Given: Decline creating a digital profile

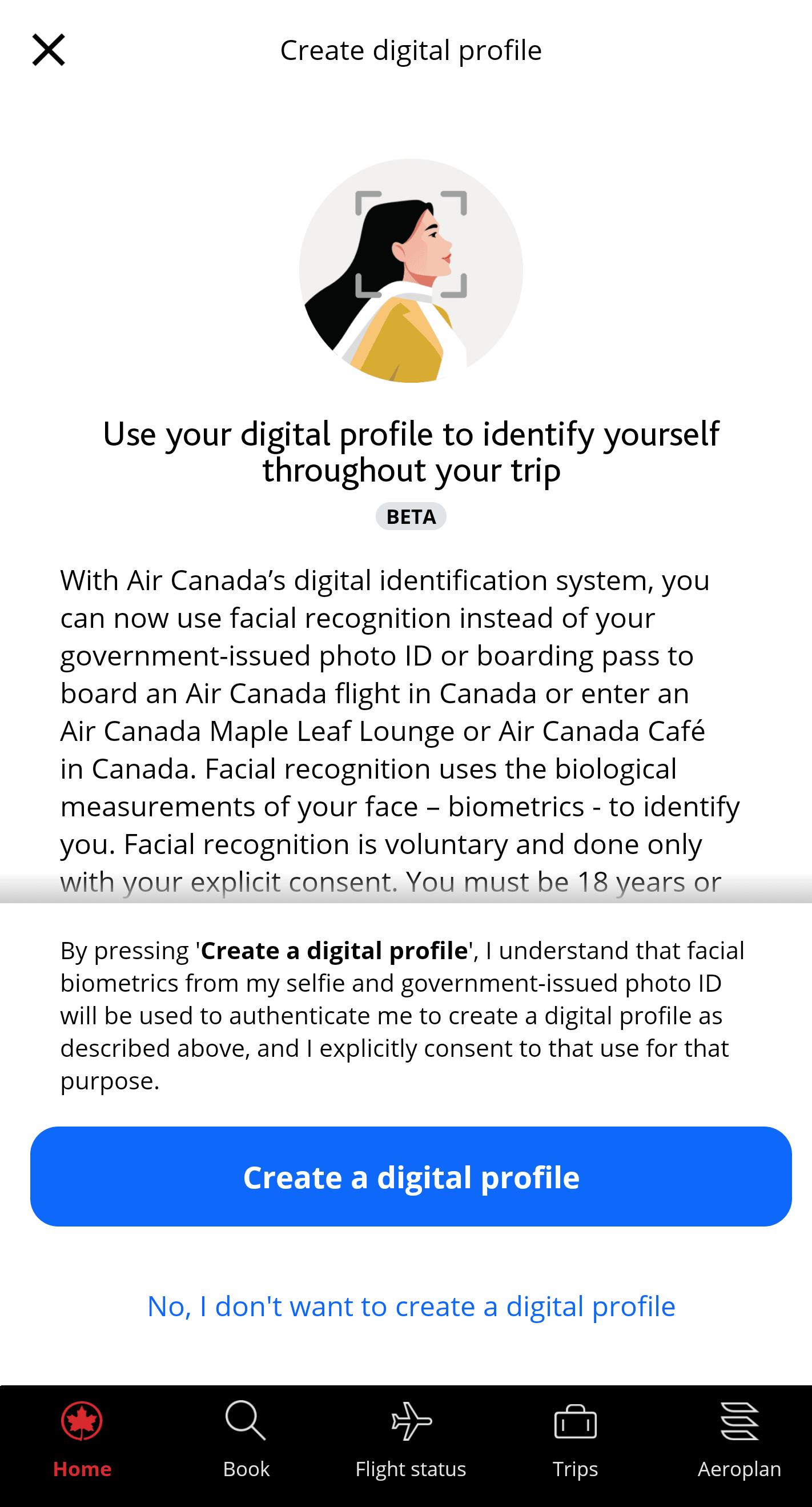Looking at the screenshot, I should (411, 1306).
